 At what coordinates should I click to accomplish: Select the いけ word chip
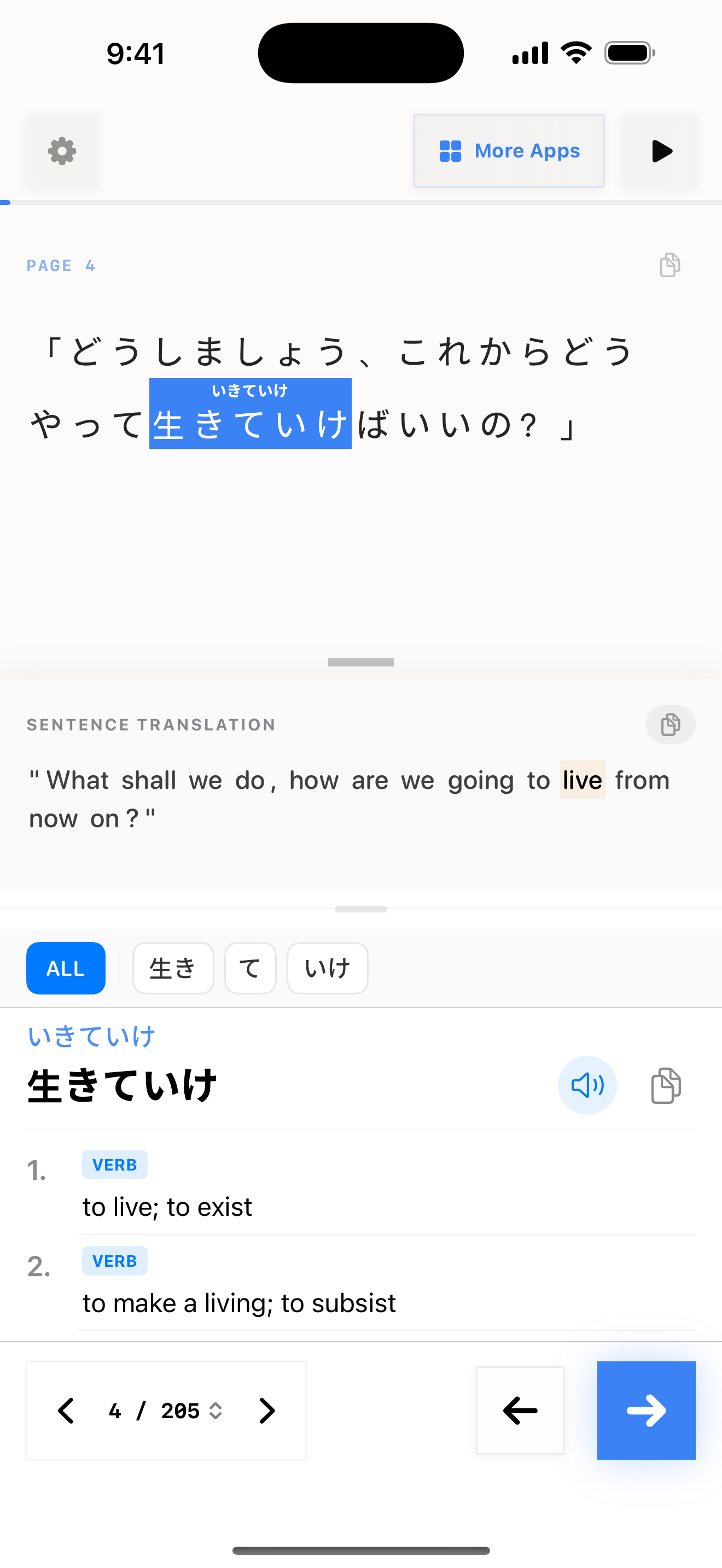(x=327, y=968)
